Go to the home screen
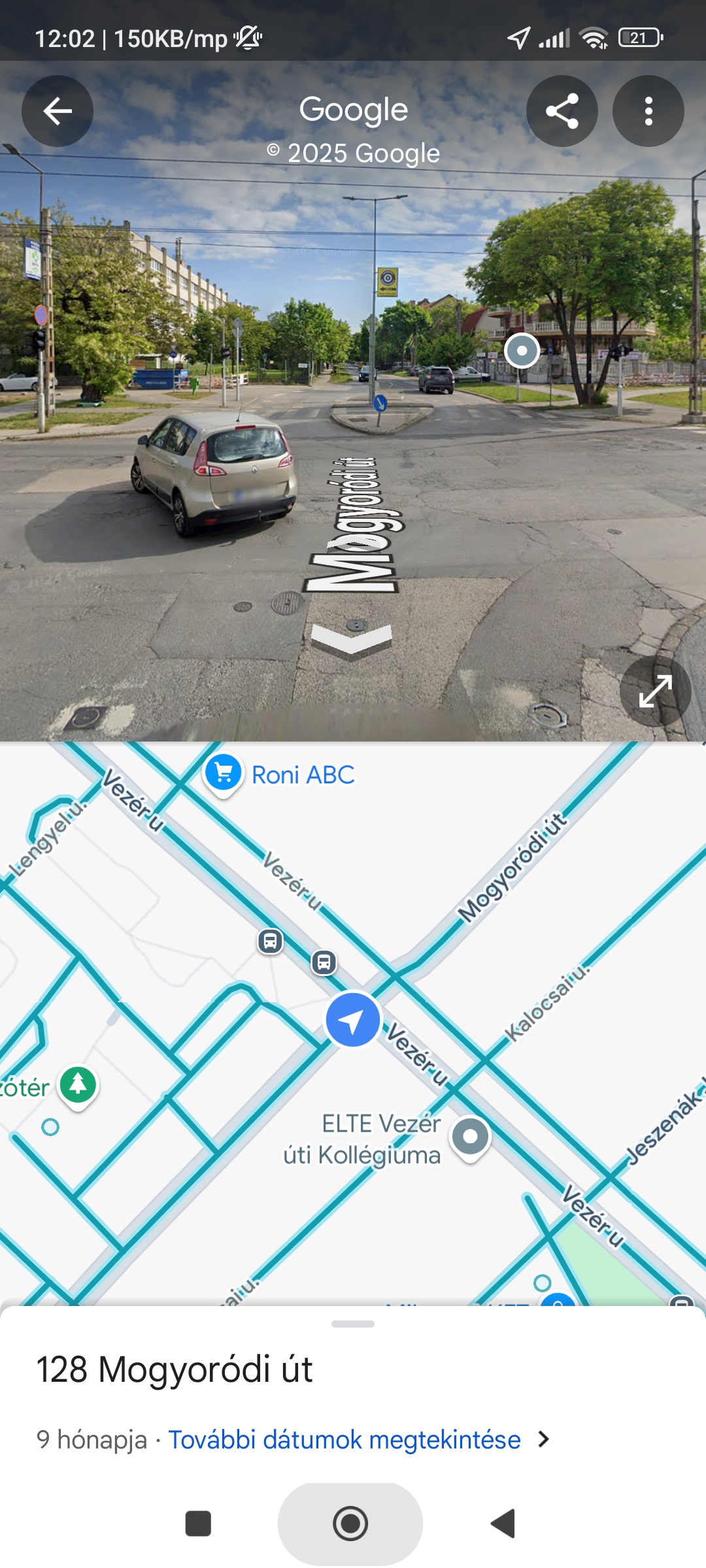This screenshot has height=1568, width=706. tap(350, 1524)
